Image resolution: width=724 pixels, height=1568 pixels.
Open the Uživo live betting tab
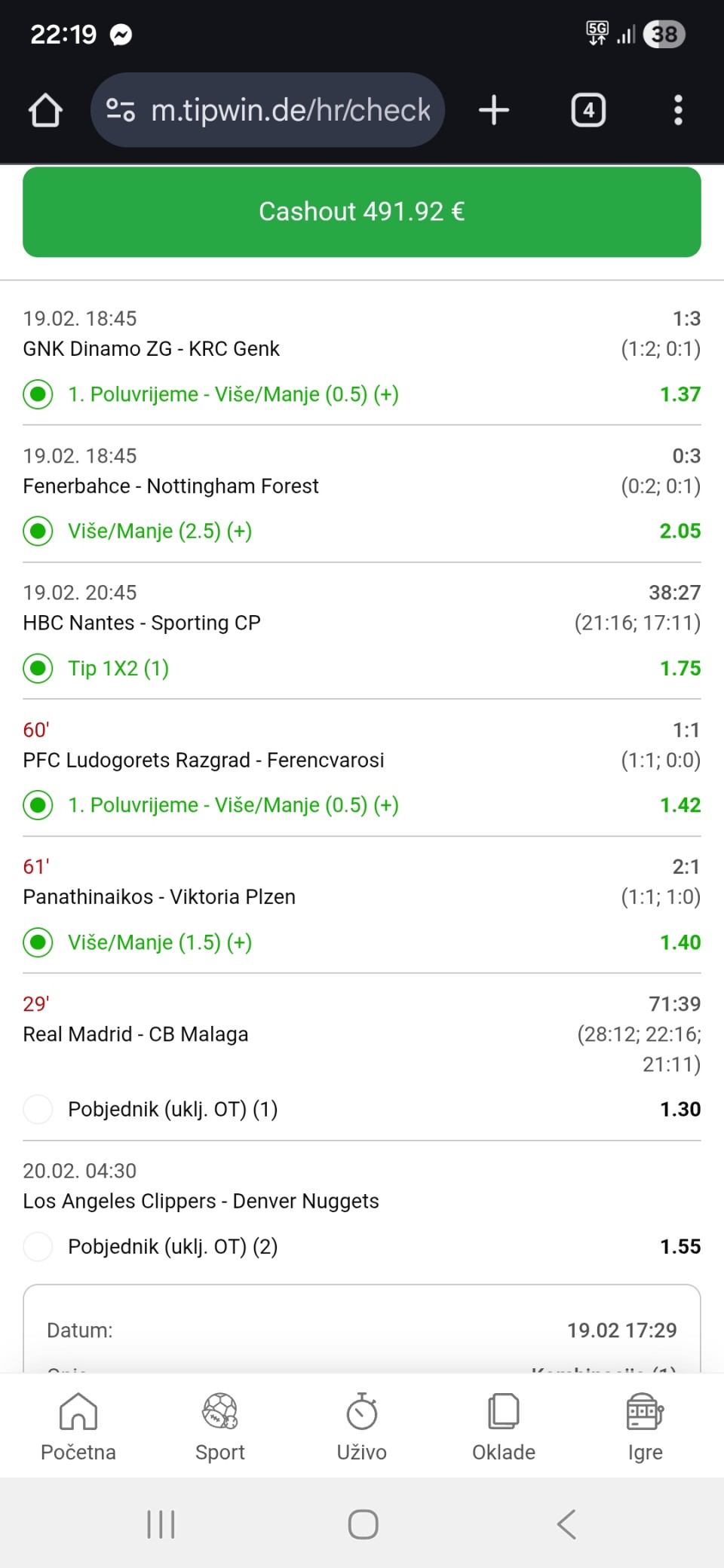click(362, 1426)
